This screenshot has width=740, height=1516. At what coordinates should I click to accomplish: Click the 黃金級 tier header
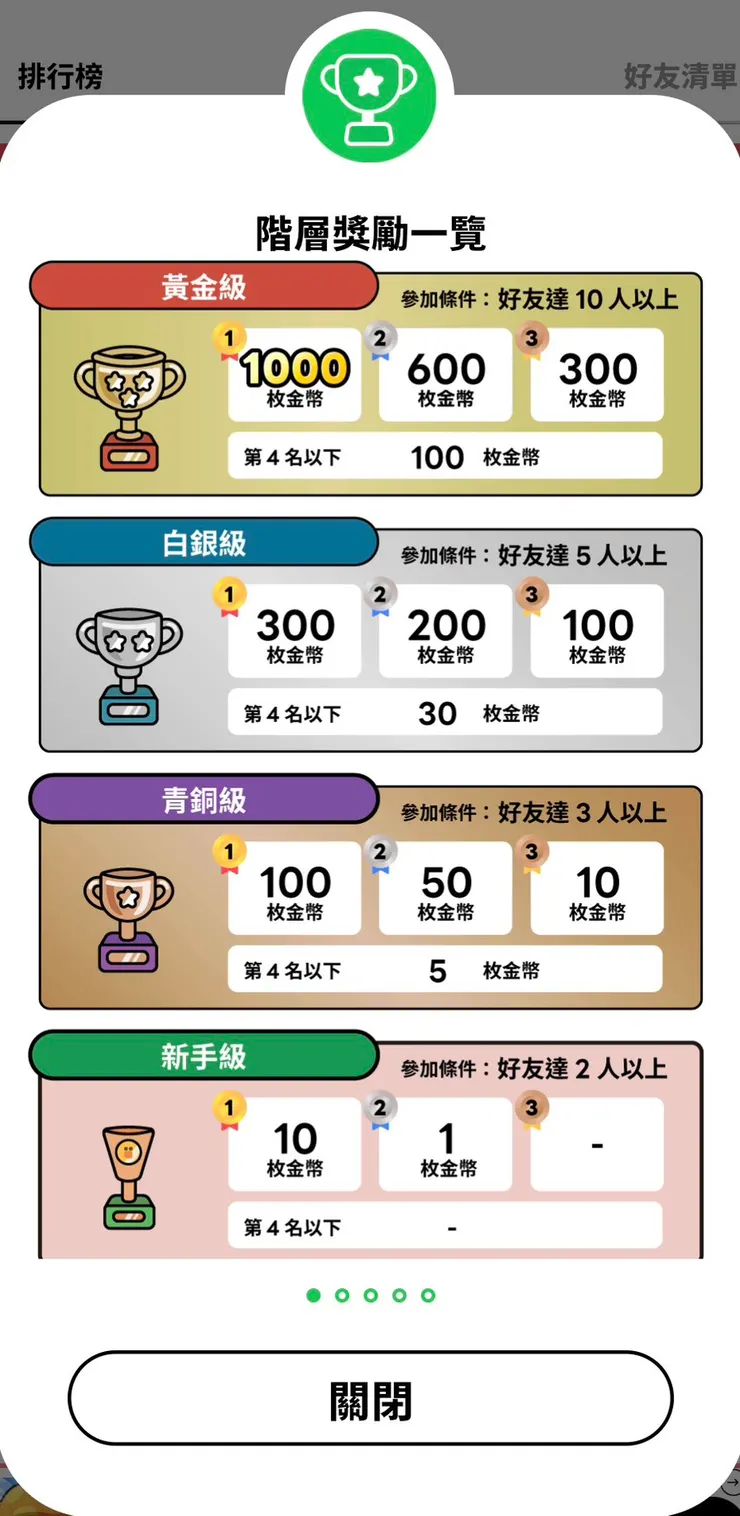204,287
